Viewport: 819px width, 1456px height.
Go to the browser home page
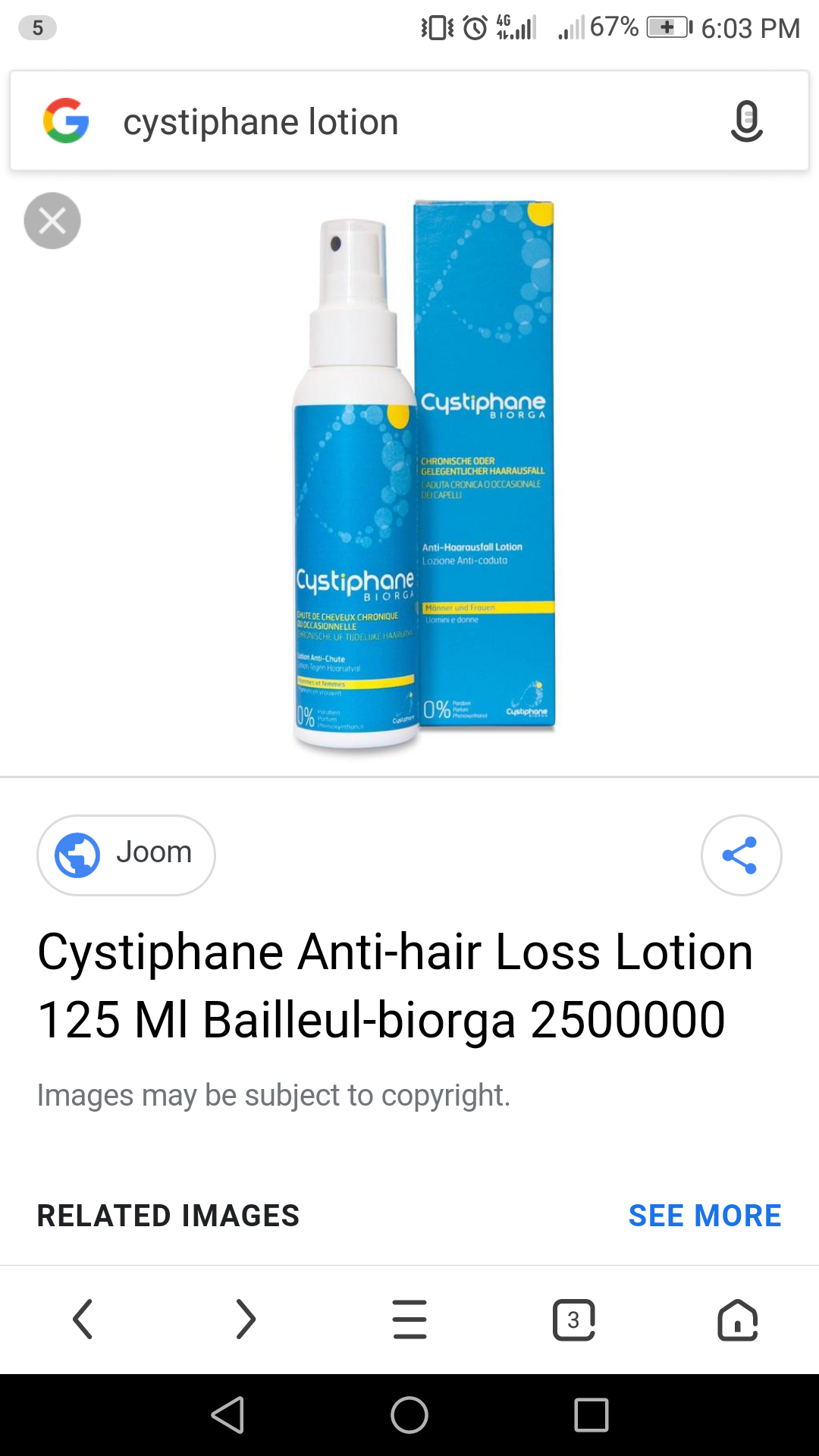[738, 1319]
